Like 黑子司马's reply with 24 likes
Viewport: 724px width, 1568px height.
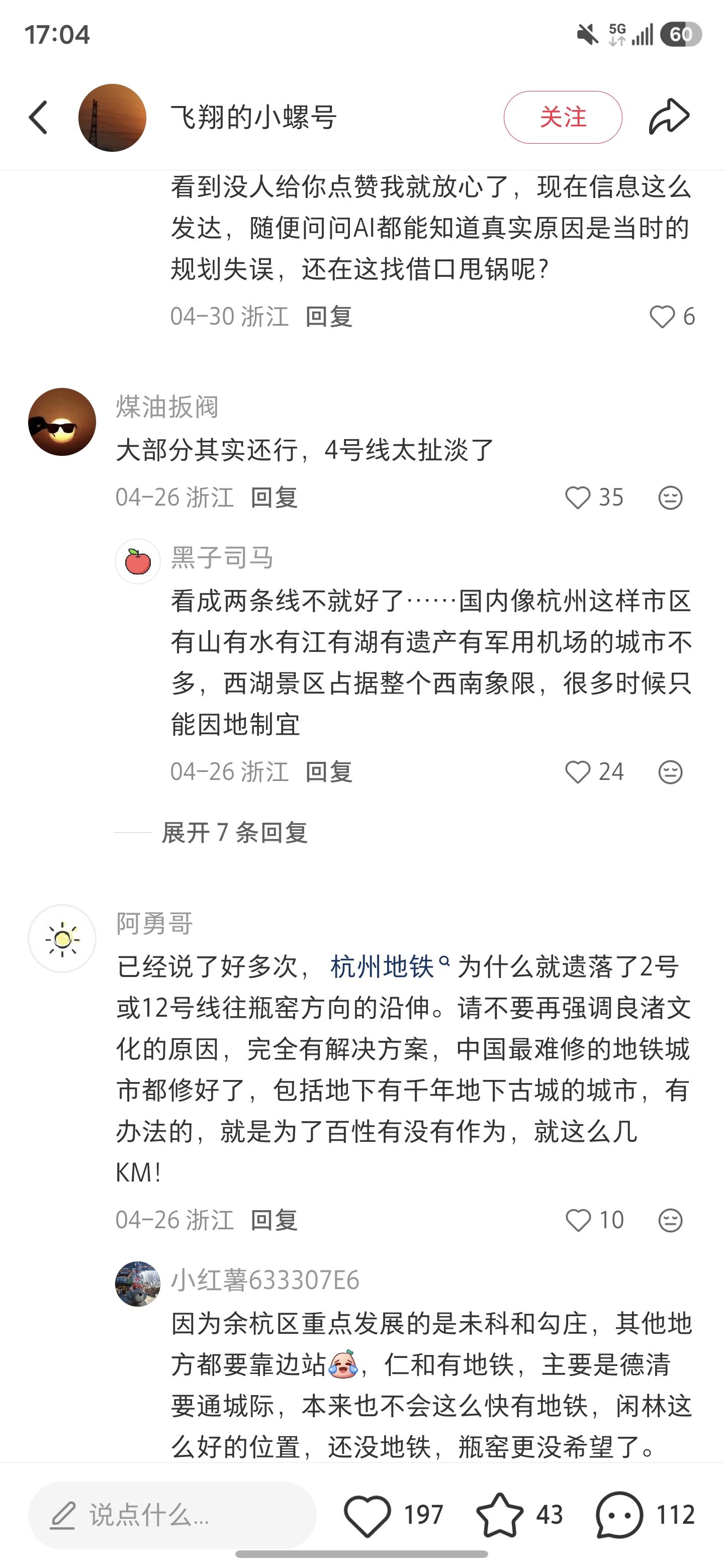(x=578, y=772)
